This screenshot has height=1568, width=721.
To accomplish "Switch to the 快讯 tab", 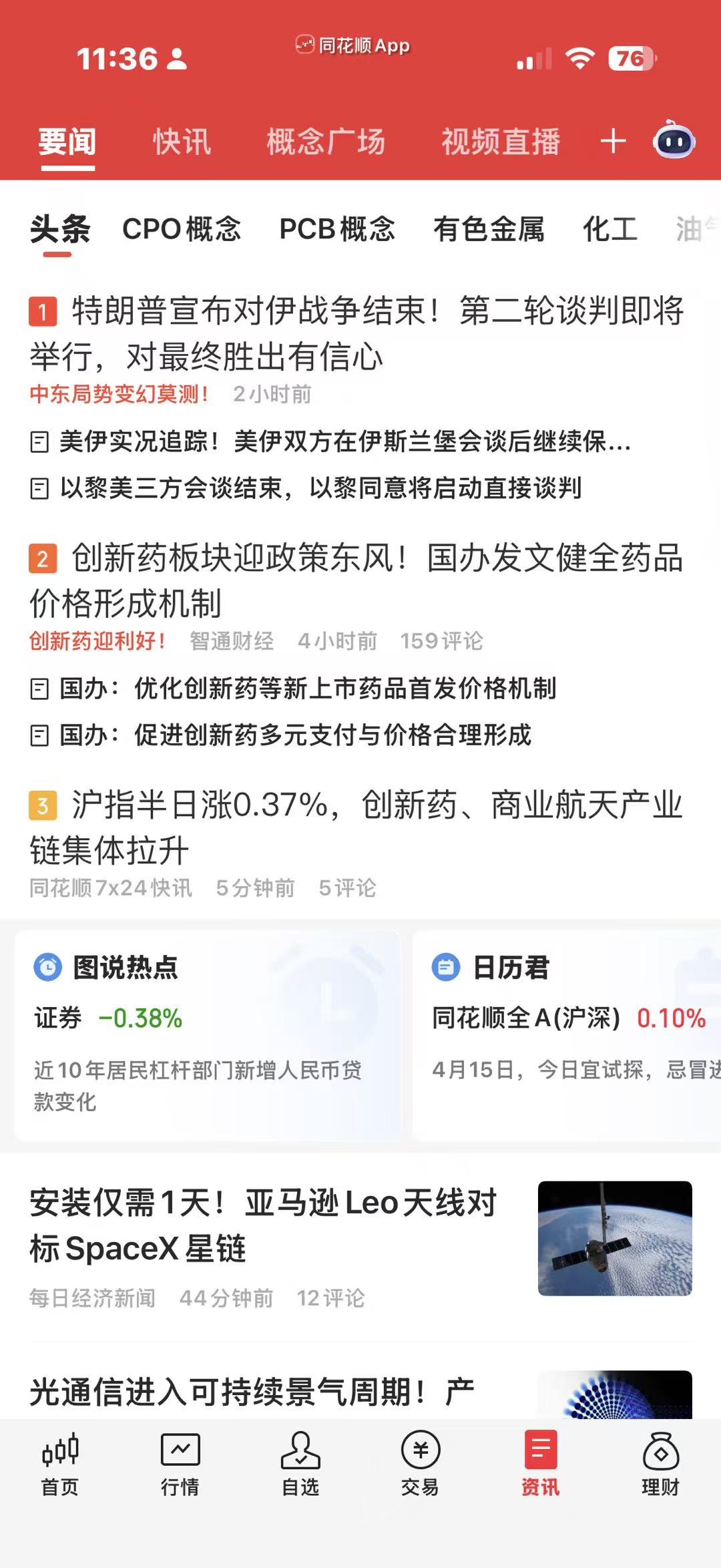I will coord(182,142).
